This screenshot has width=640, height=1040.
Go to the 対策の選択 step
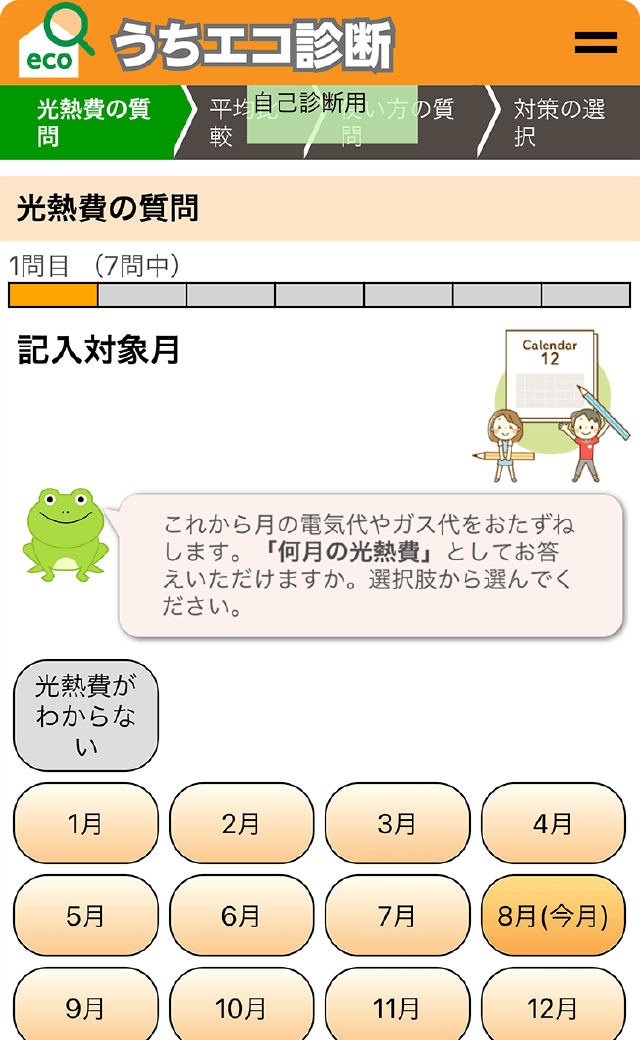tap(559, 122)
